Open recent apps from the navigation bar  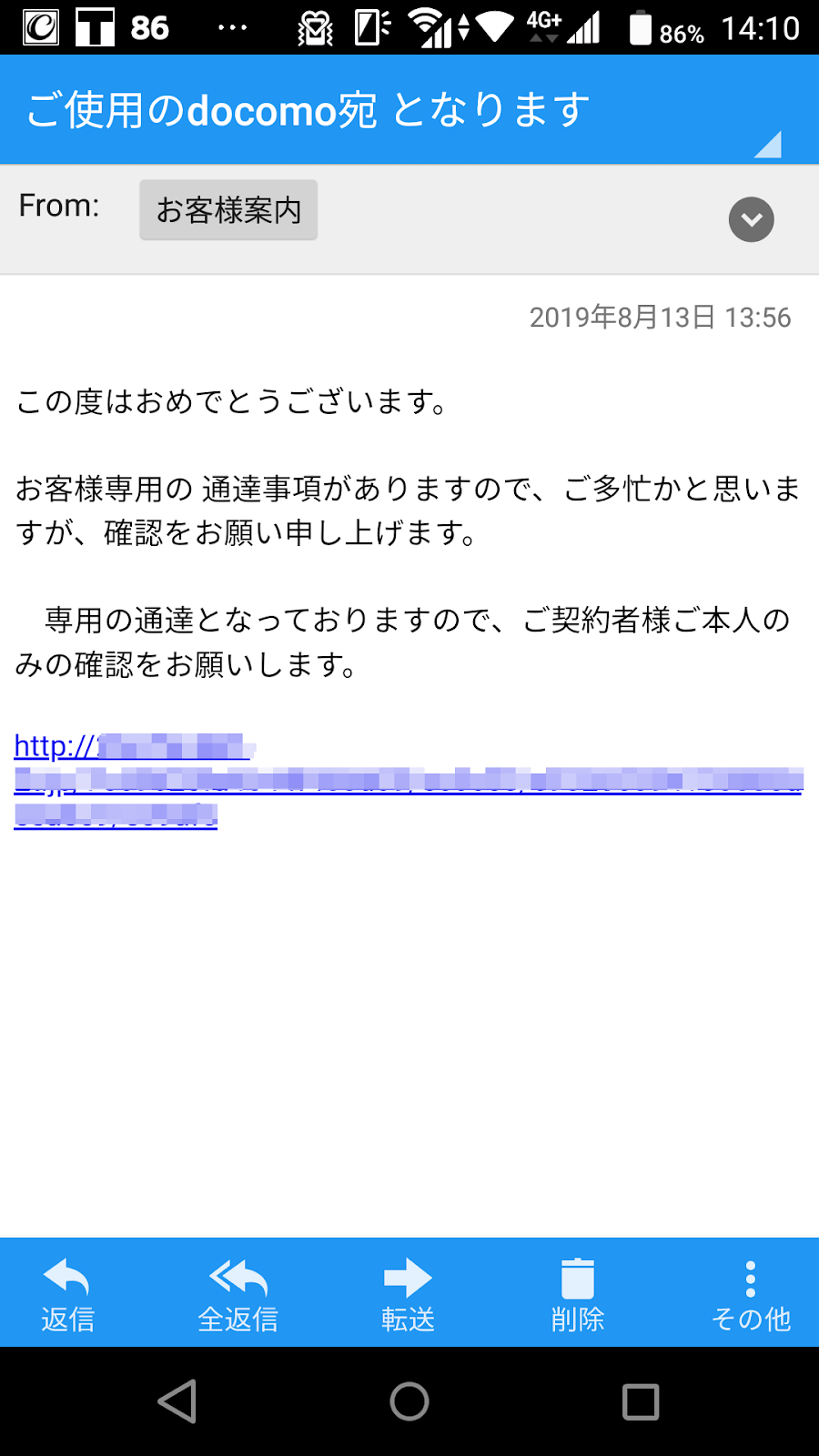click(641, 1401)
